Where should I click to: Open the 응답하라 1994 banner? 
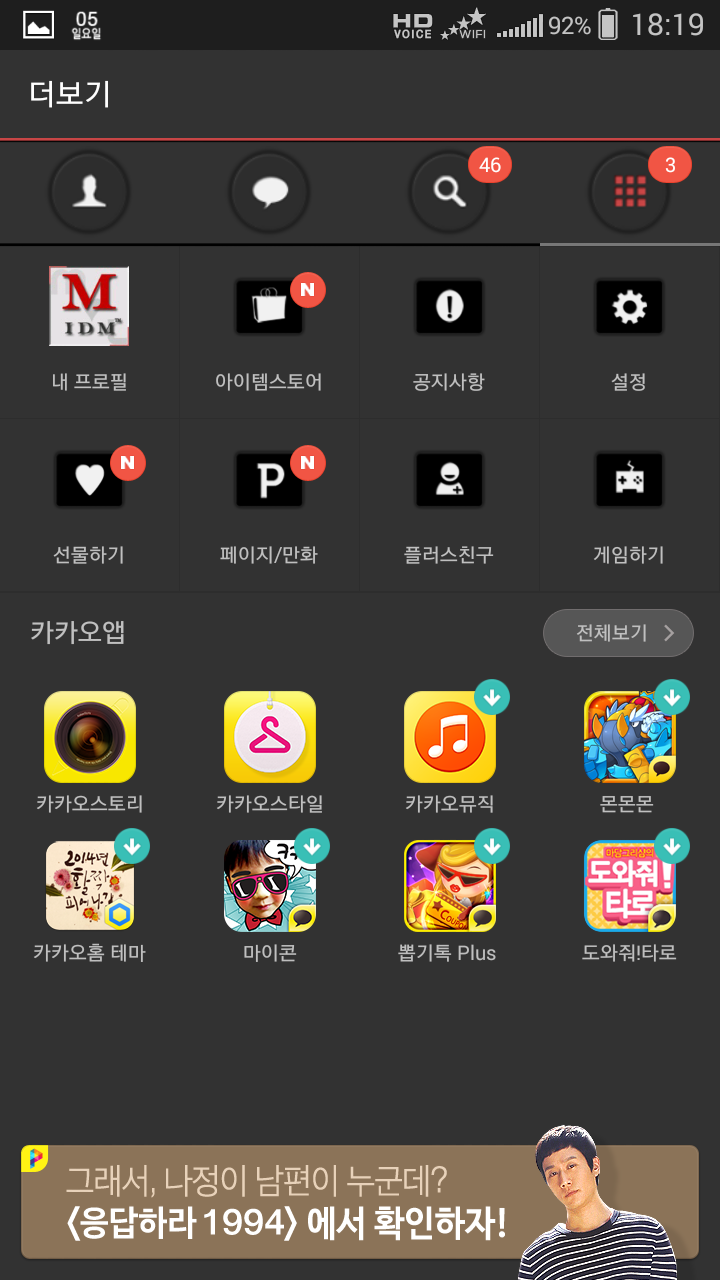point(360,1202)
